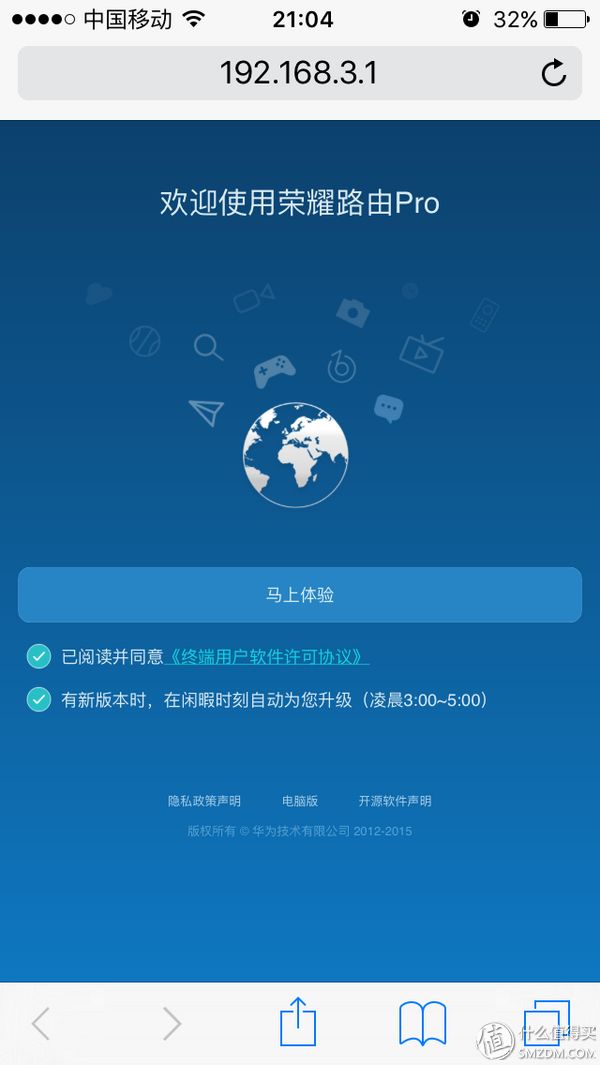Open the 终端用户软件许可协议 link

268,657
